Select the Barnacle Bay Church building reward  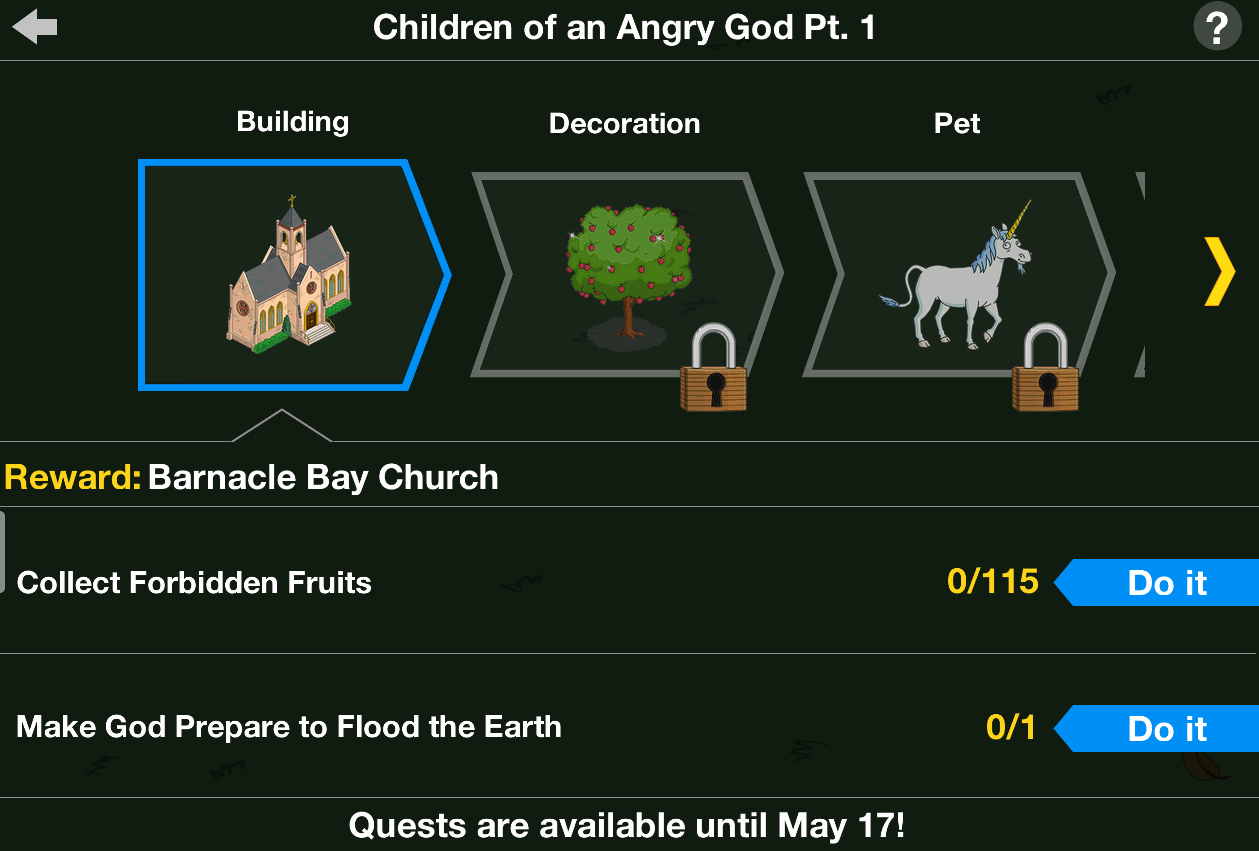tap(290, 275)
